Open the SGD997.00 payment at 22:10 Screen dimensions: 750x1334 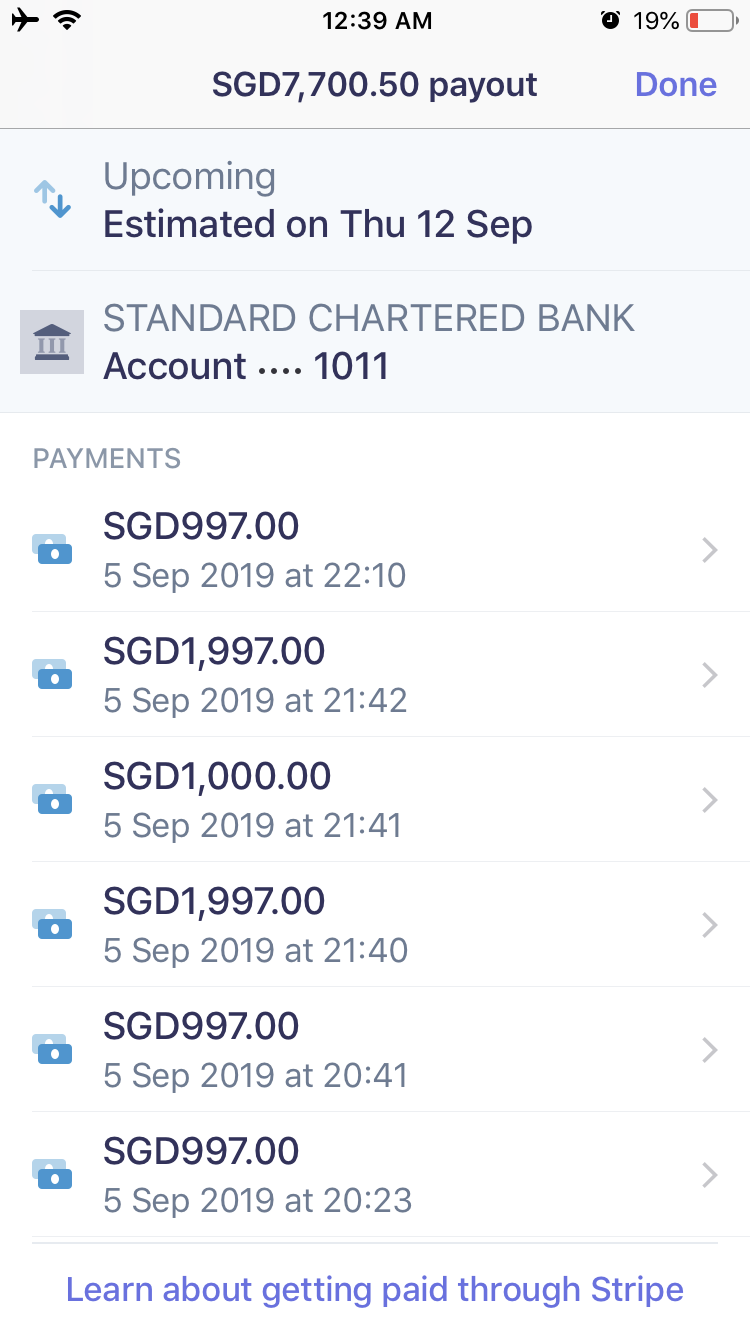pos(375,550)
